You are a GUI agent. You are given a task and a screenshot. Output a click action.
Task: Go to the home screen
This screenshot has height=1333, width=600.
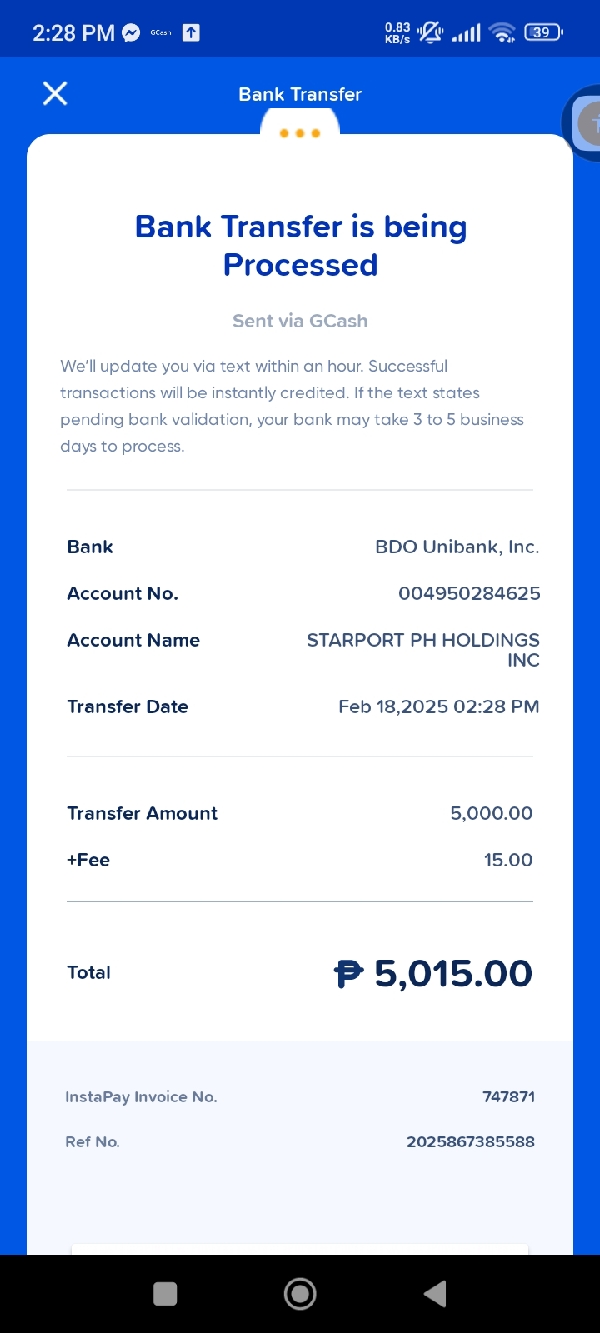point(300,1294)
